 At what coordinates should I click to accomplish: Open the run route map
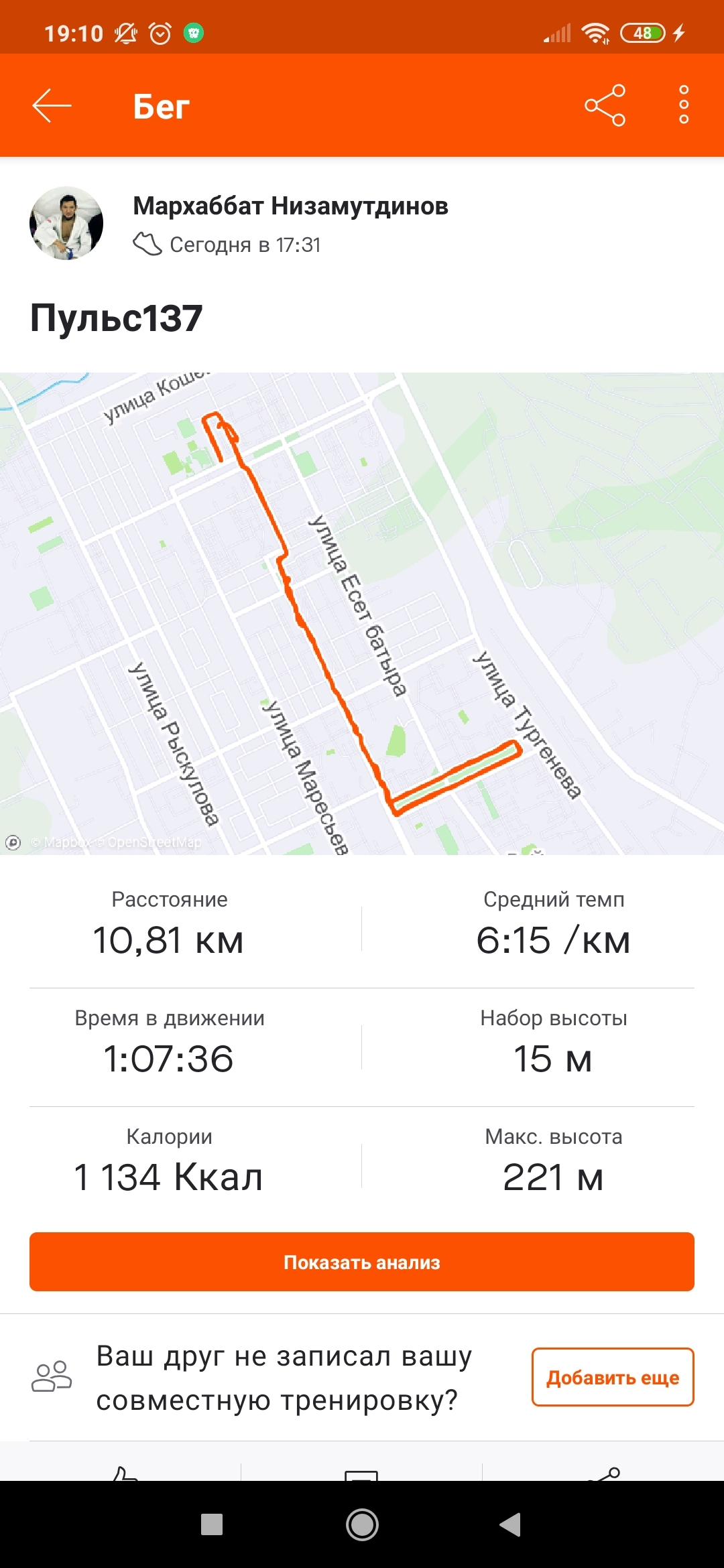coord(362,613)
